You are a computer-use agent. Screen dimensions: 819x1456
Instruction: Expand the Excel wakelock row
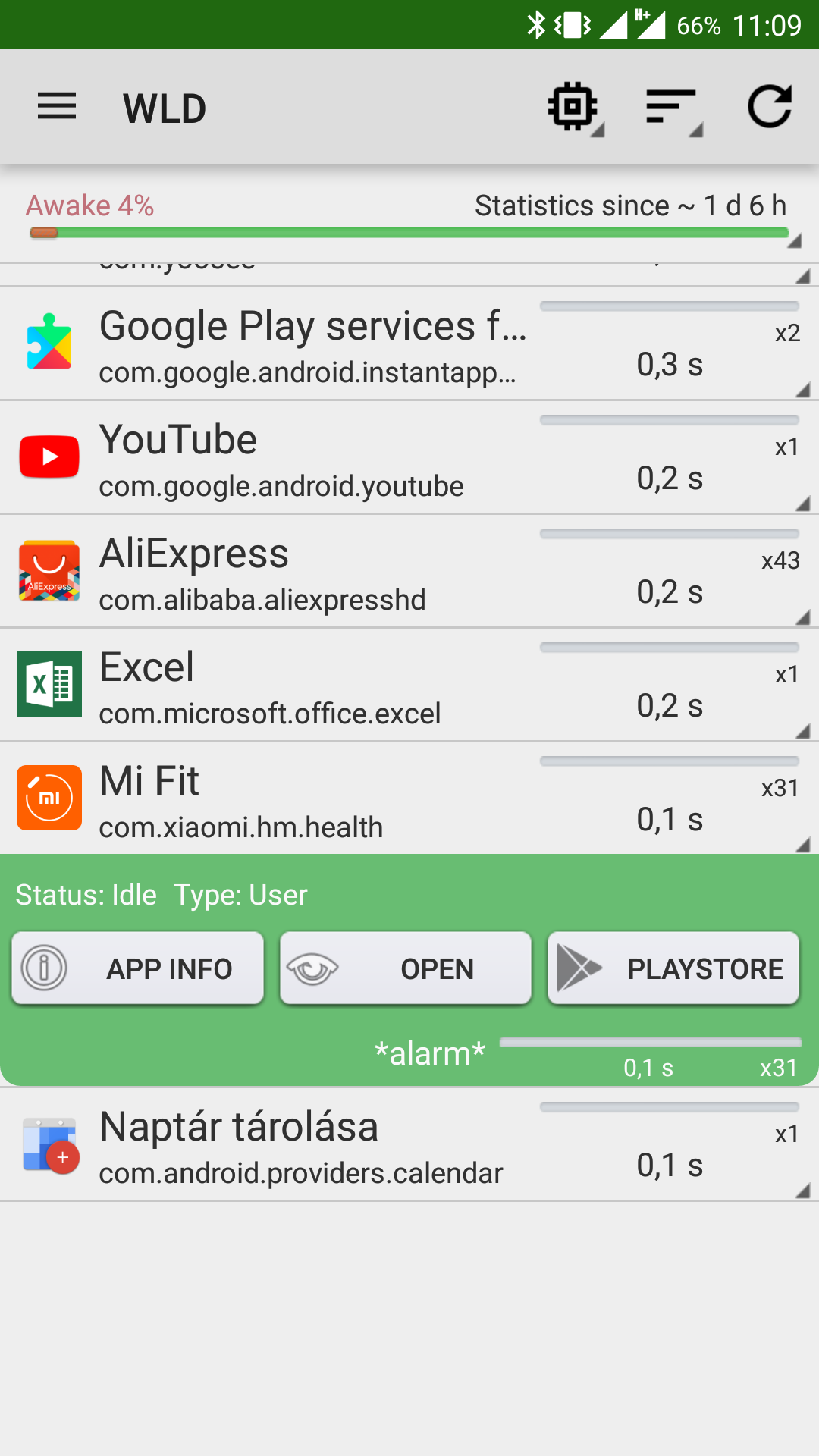click(x=409, y=685)
